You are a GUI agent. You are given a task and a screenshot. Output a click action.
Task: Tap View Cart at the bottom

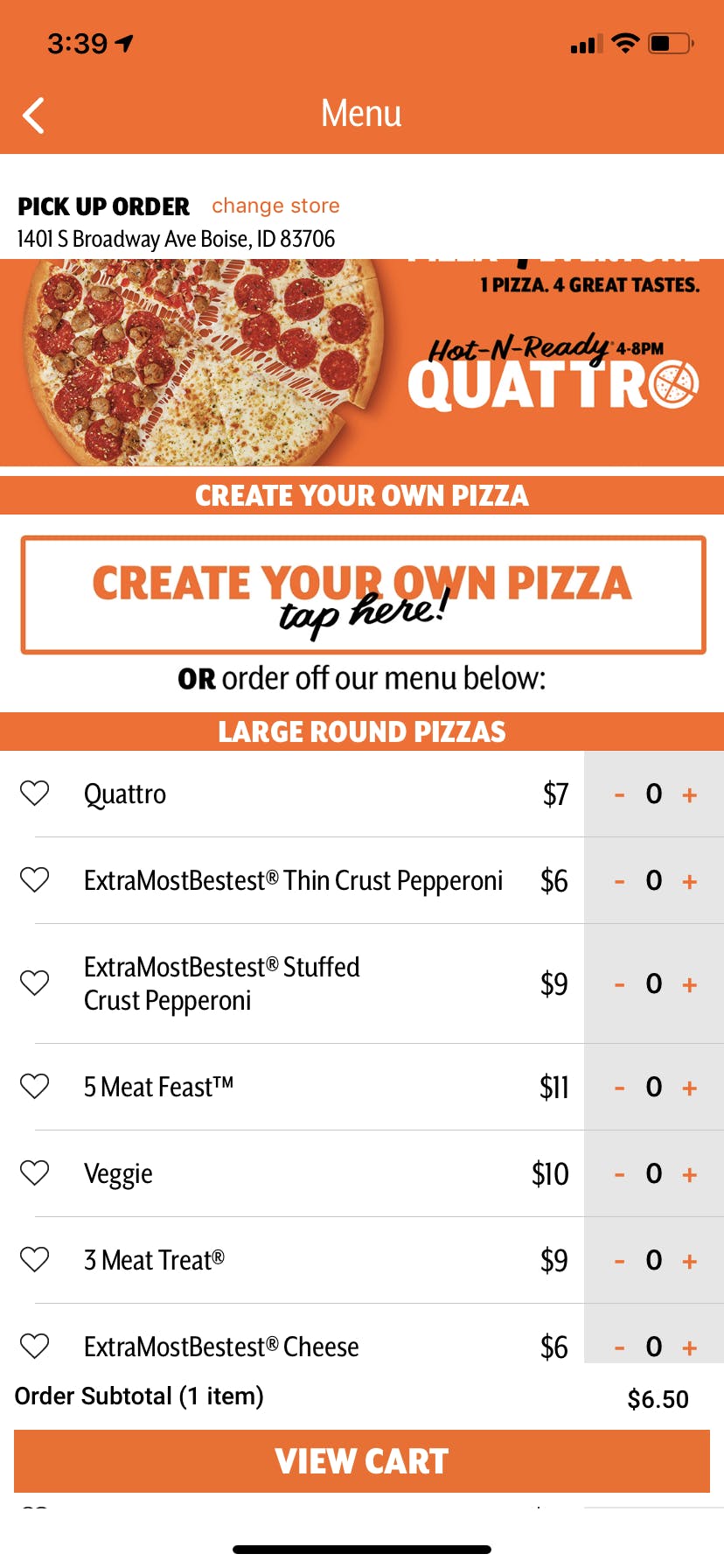point(361,1459)
